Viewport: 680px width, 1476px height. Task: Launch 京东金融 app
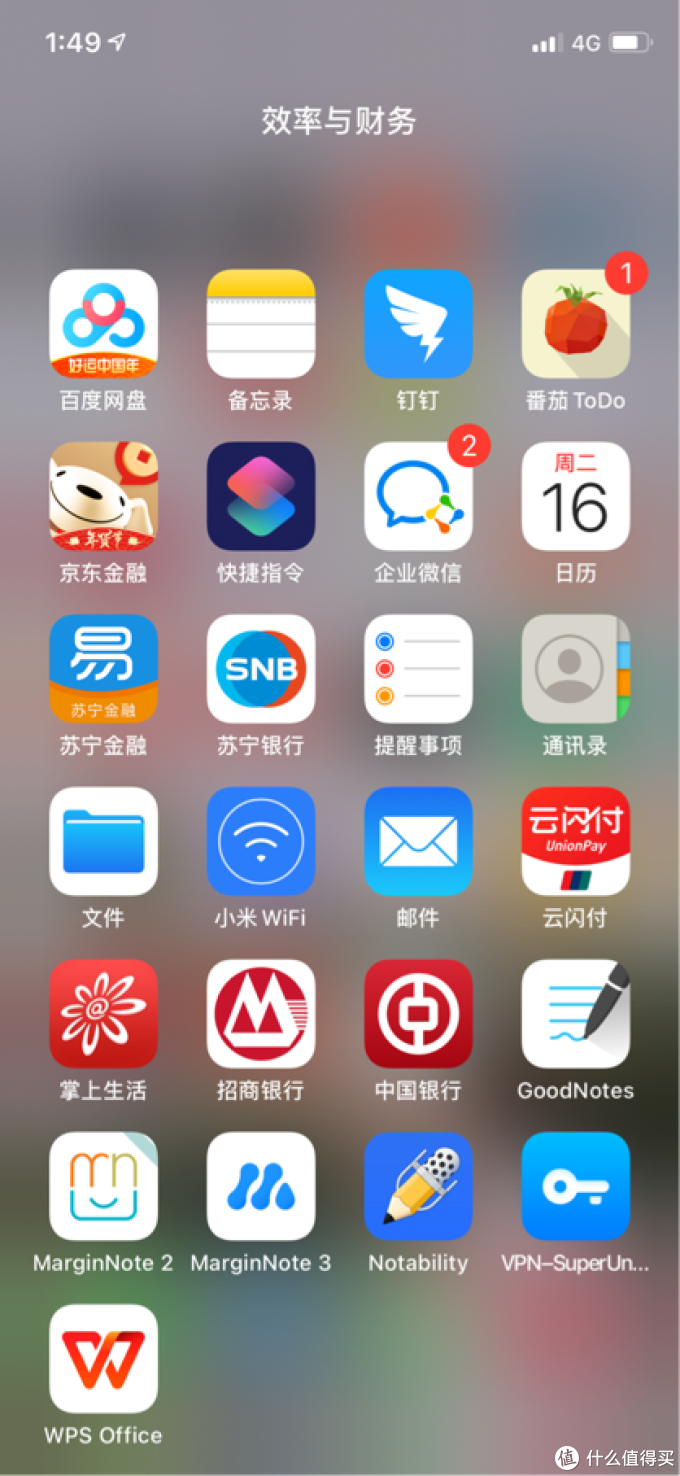click(x=104, y=496)
